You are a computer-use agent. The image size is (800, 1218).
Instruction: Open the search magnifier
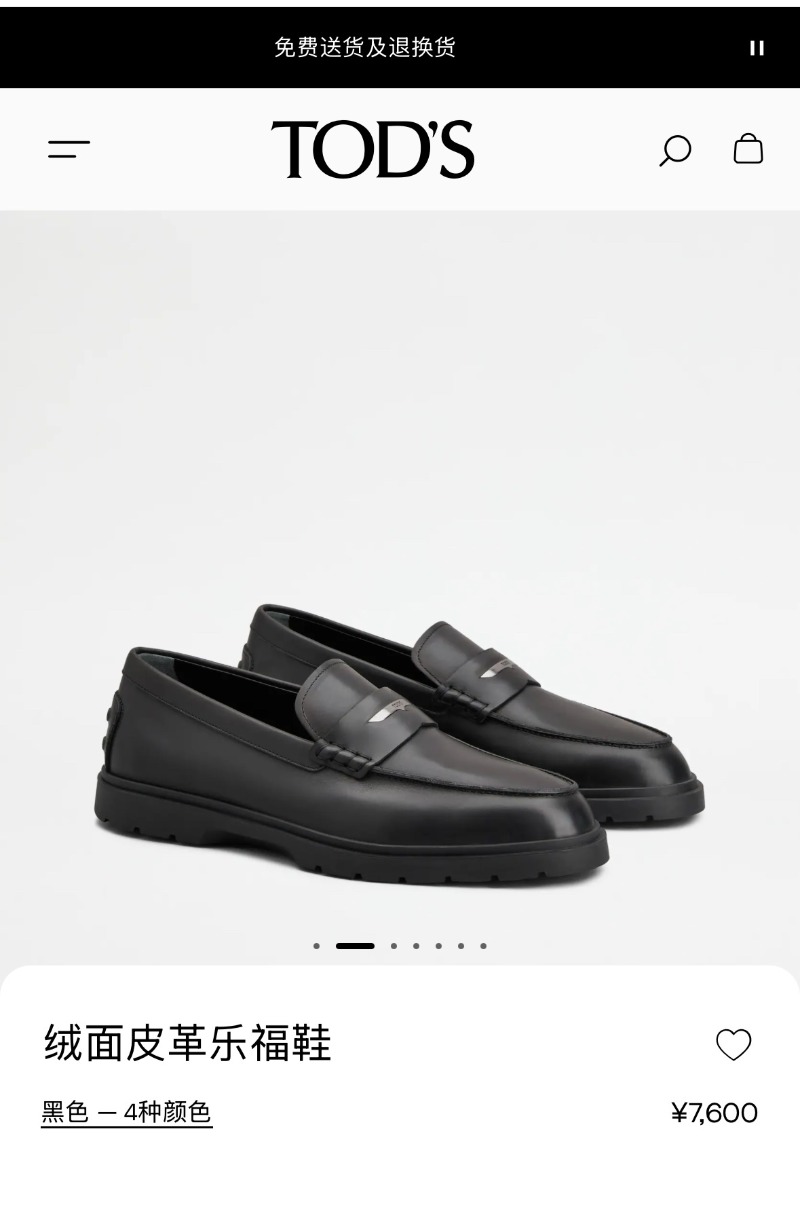point(675,150)
